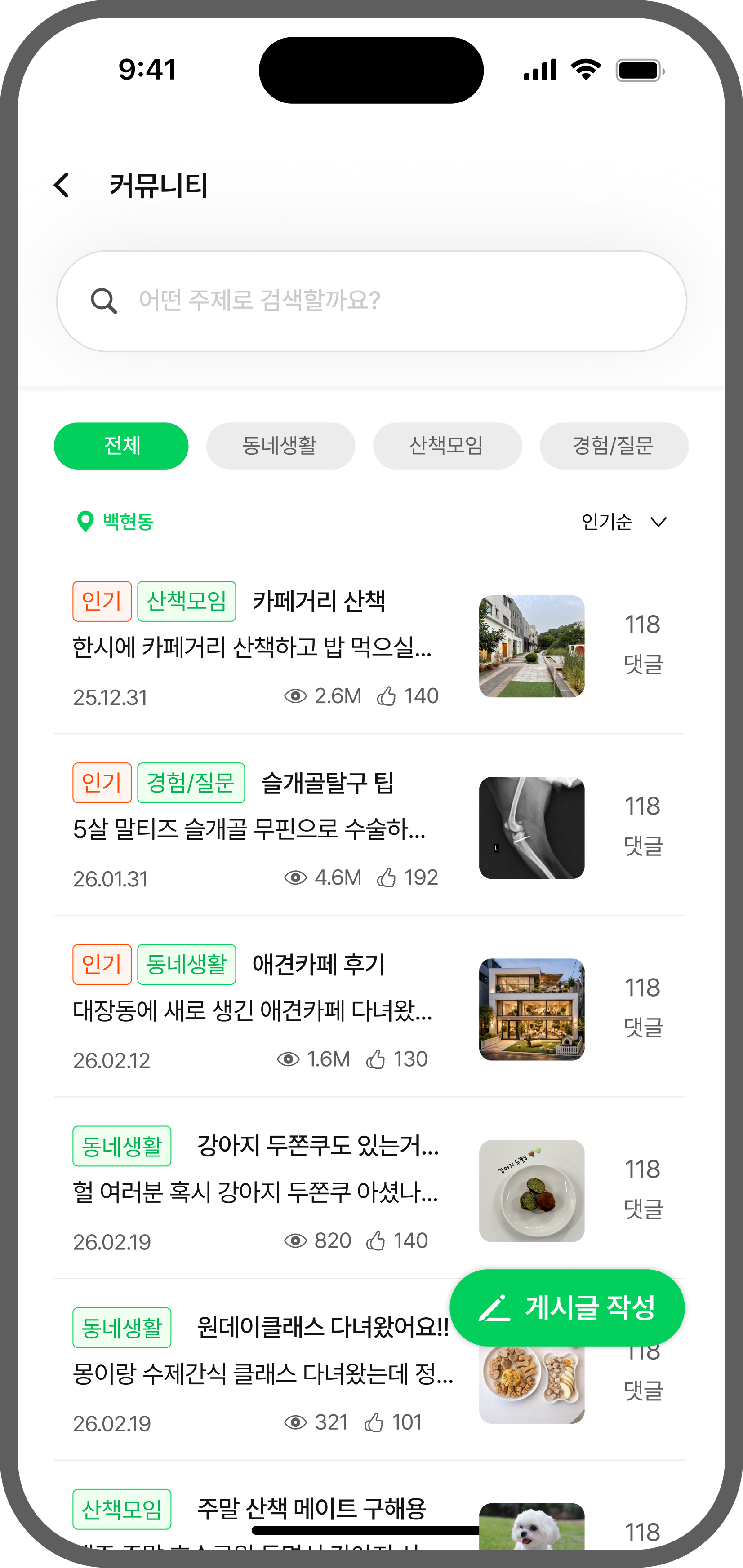
Task: Change the 백현동 neighborhood location
Action: click(x=116, y=522)
